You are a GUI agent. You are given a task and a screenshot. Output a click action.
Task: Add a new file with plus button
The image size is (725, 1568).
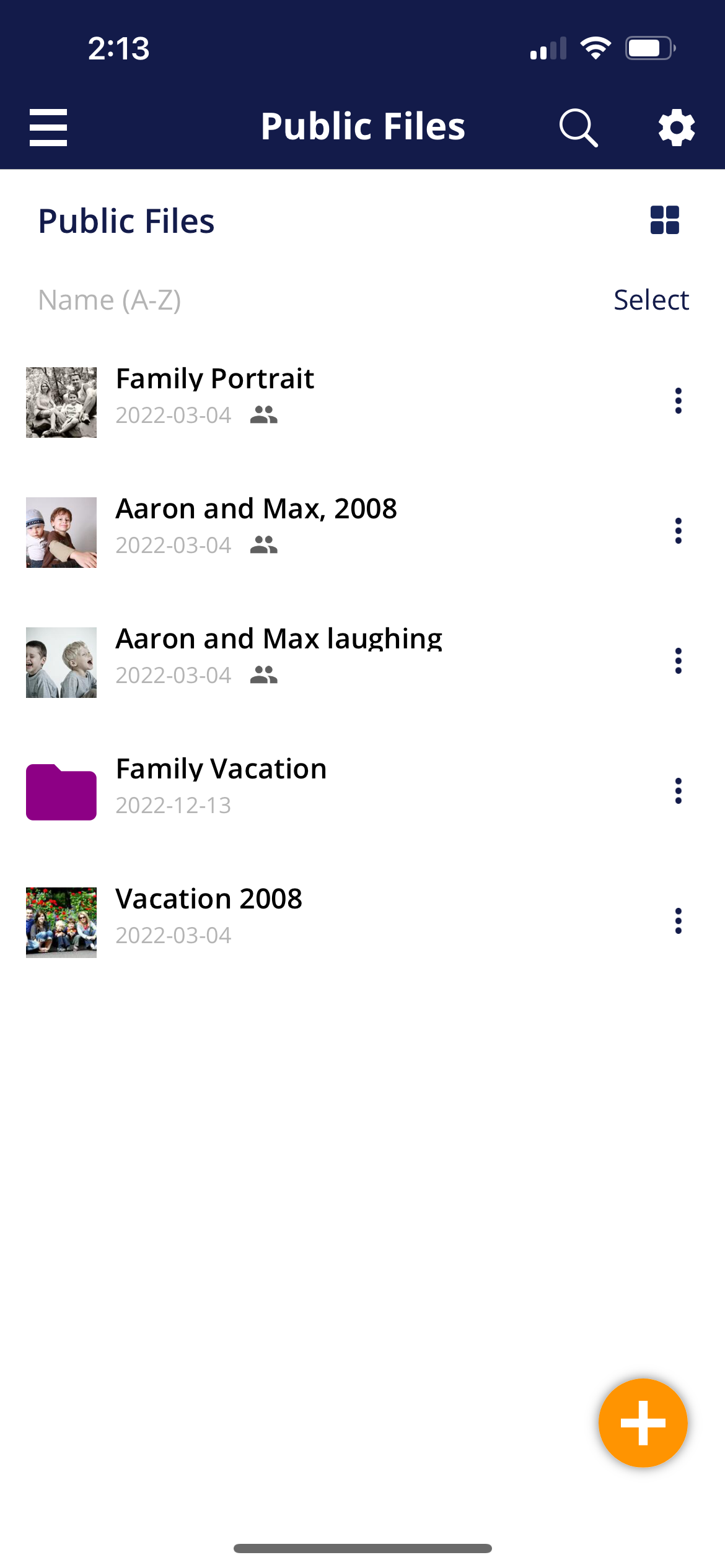(643, 1423)
